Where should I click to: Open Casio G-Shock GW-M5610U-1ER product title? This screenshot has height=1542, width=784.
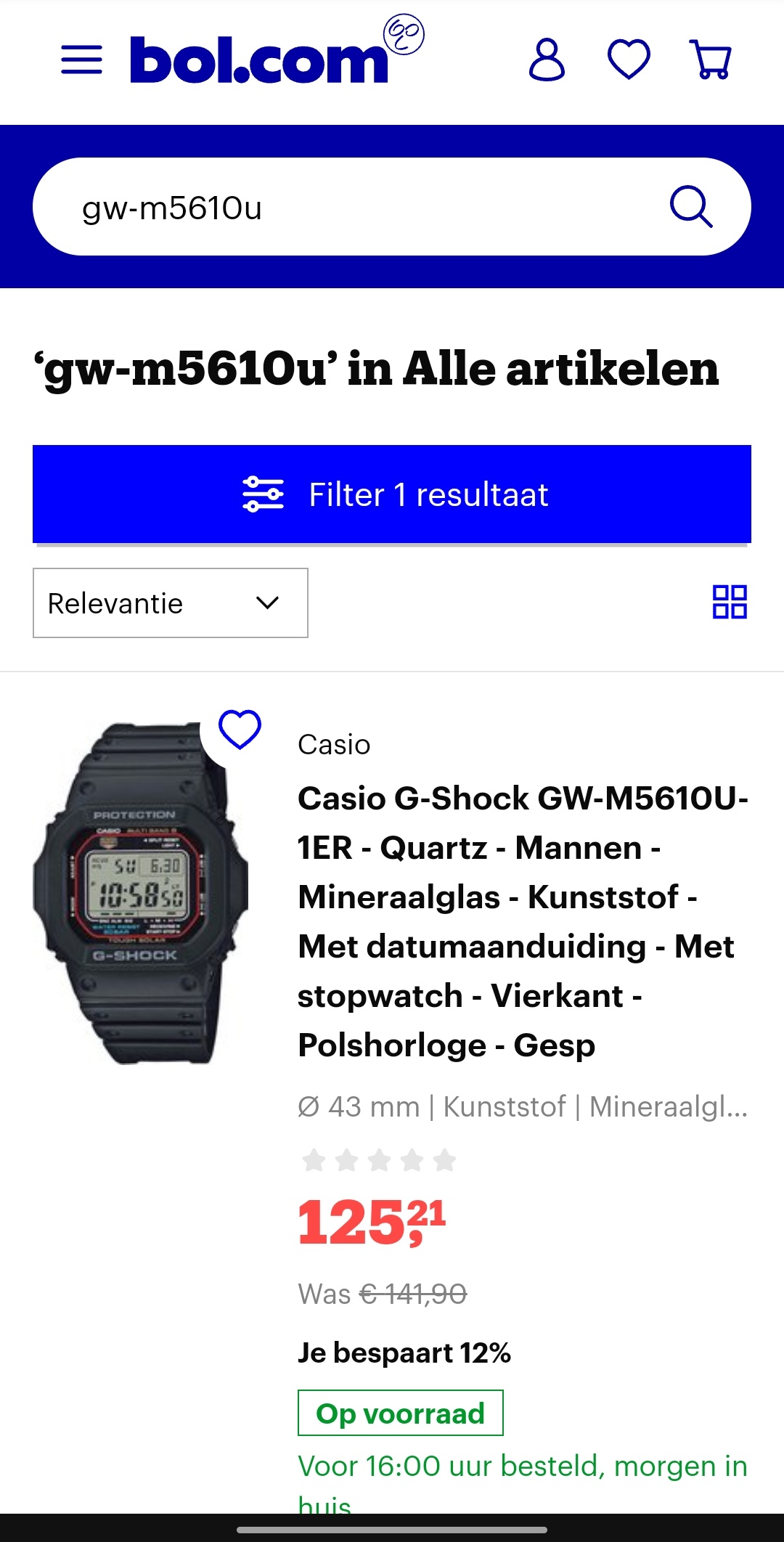coord(523,921)
